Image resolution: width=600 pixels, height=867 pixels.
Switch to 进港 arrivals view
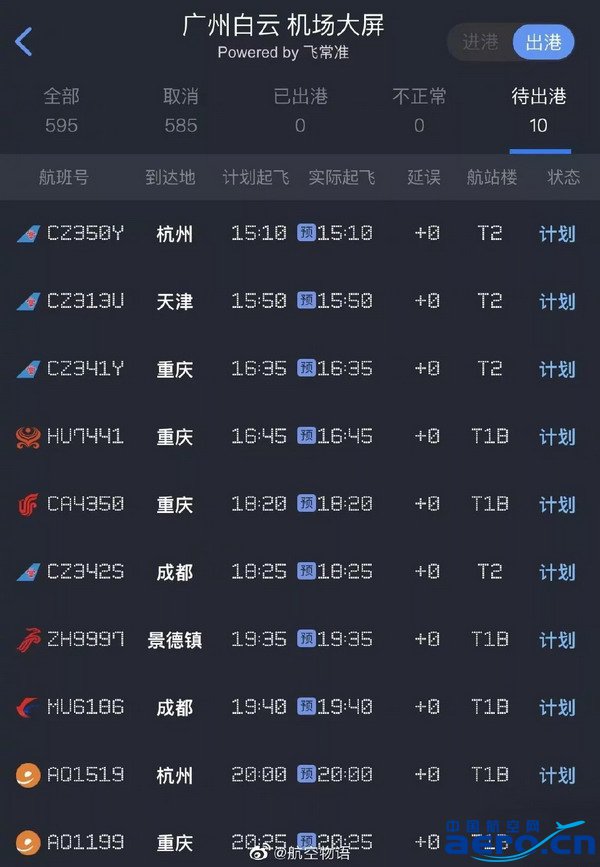pos(479,42)
